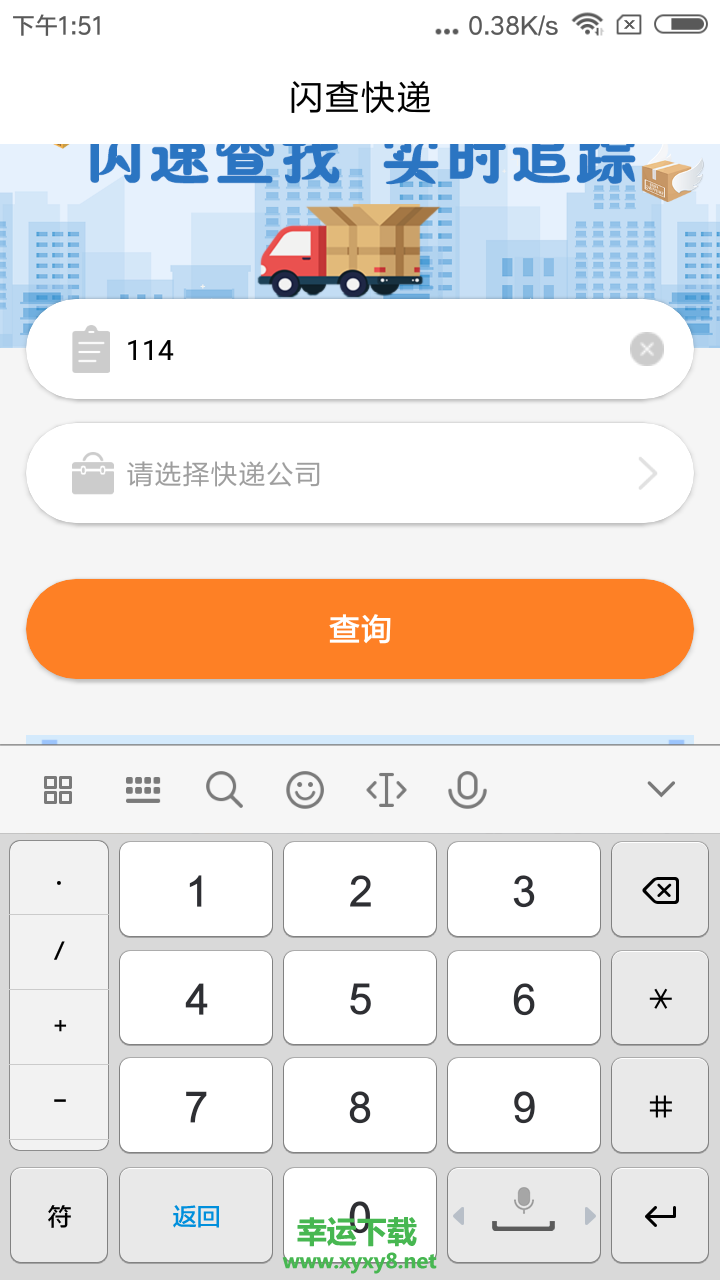Viewport: 720px width, 1280px height.
Task: Tap the 5 number key
Action: click(x=360, y=999)
